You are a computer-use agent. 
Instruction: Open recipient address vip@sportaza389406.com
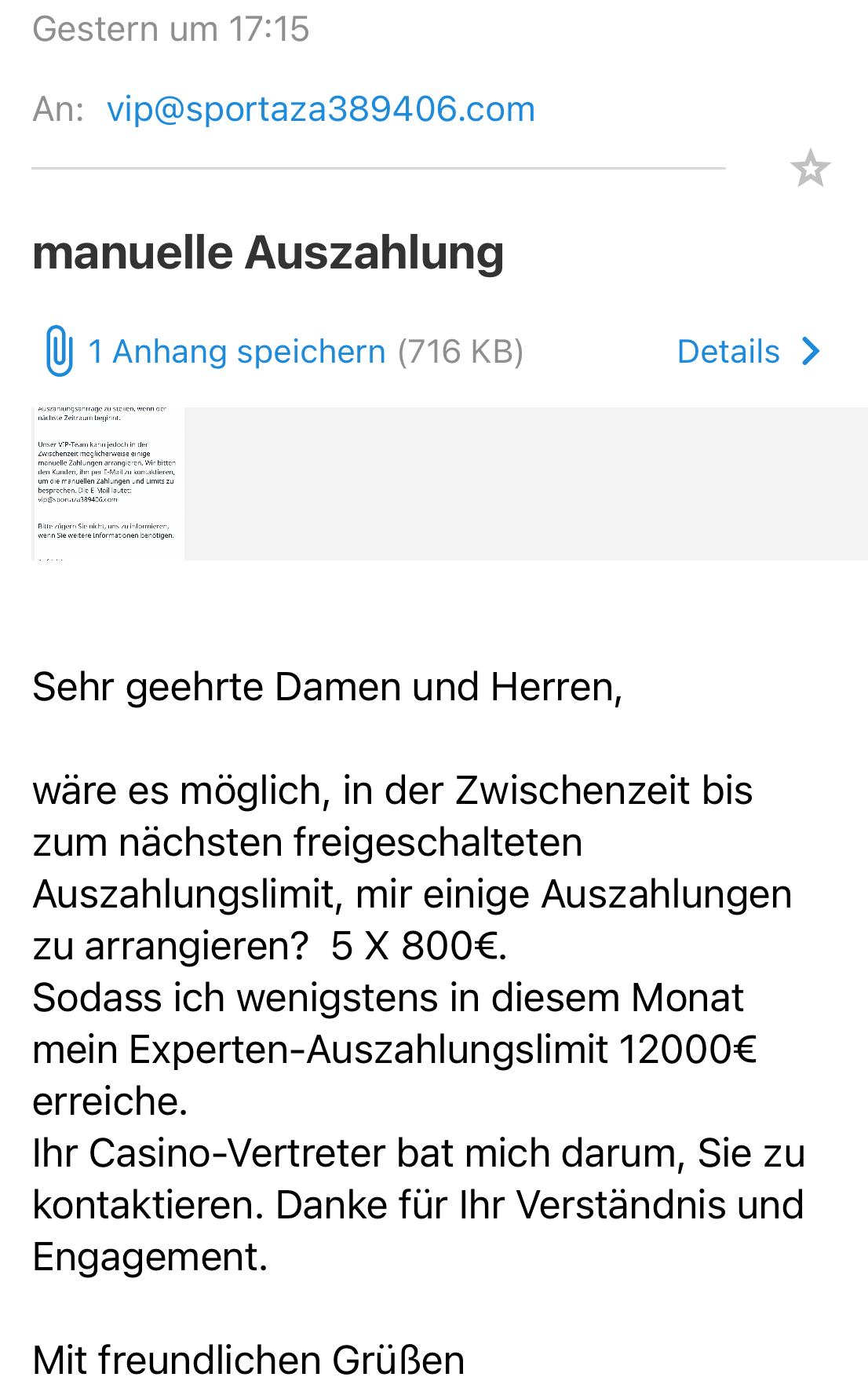pyautogui.click(x=321, y=109)
